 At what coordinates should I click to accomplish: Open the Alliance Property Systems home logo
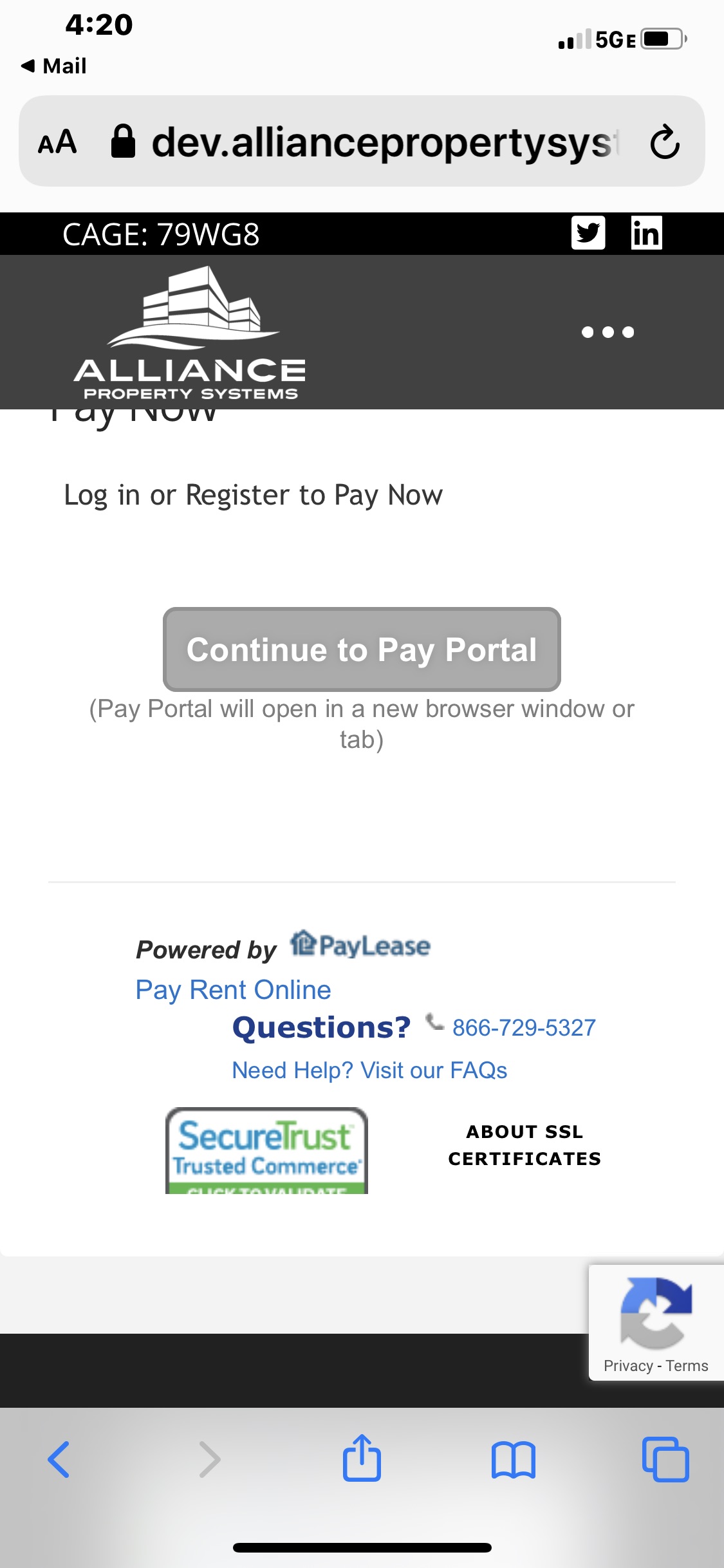[190, 333]
